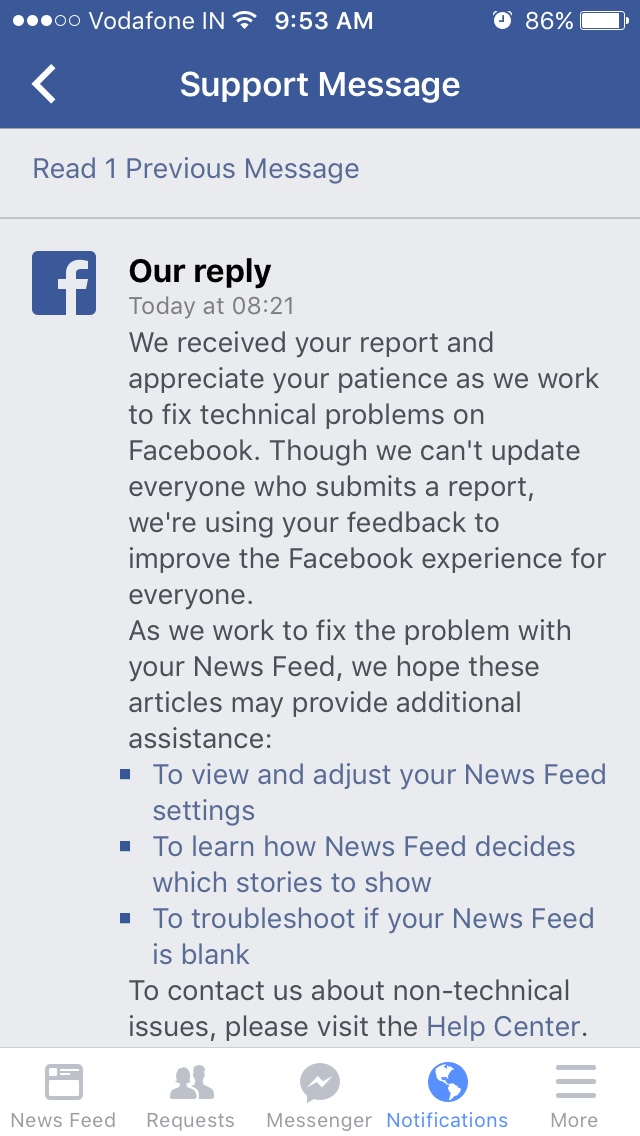The height and width of the screenshot is (1136, 640).
Task: Go back from Support Message
Action: [43, 84]
